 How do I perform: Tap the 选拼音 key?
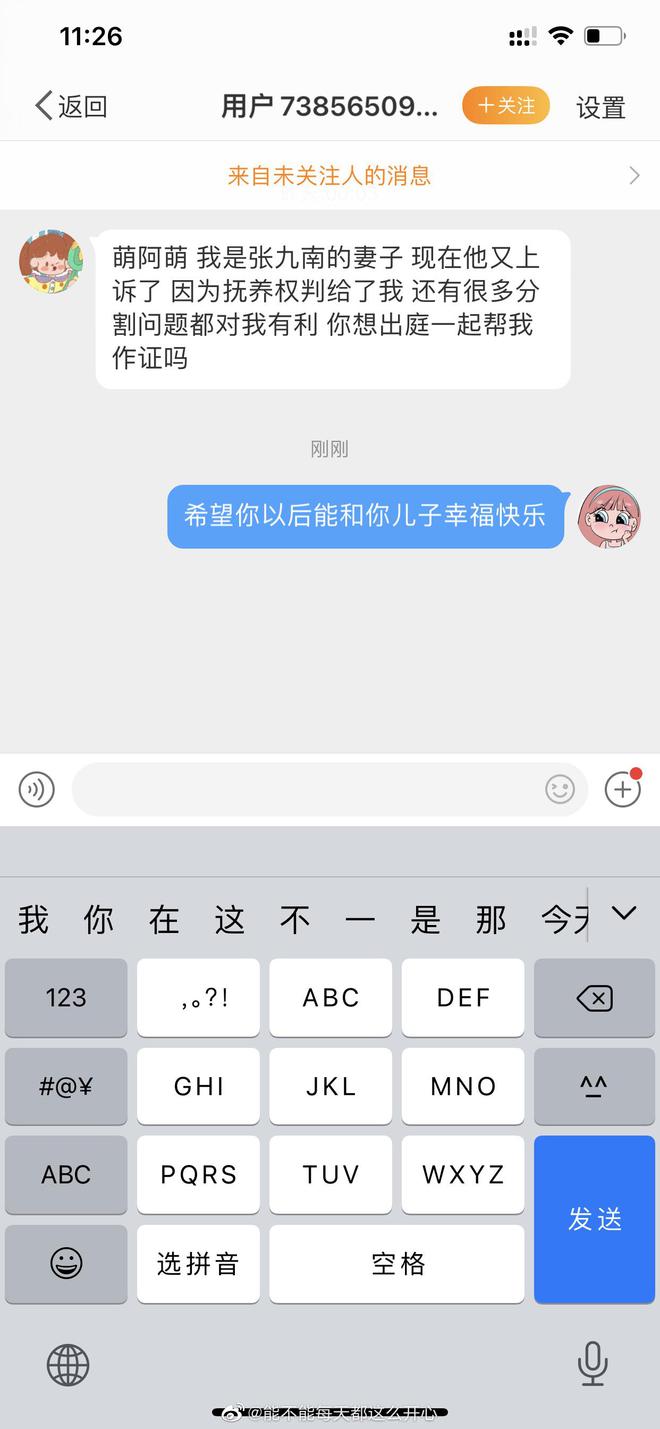198,1264
